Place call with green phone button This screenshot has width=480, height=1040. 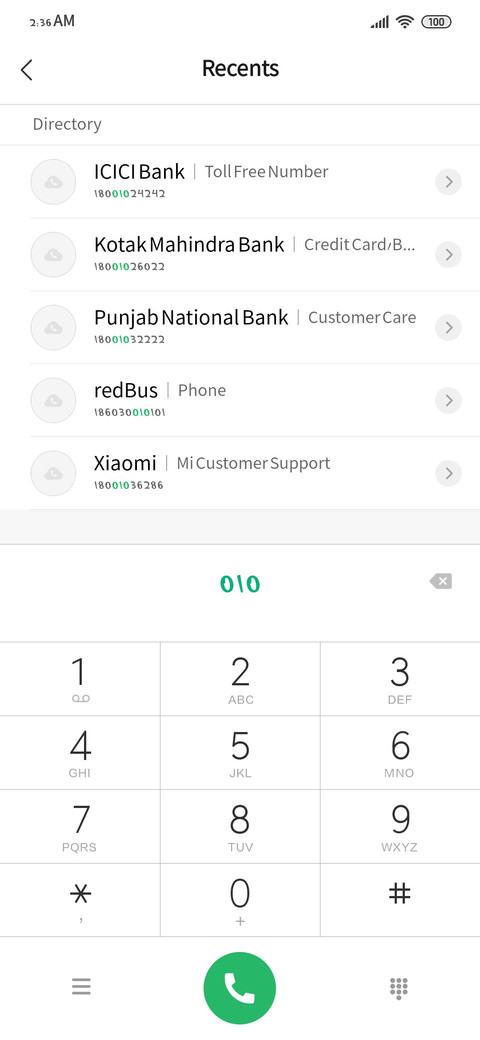tap(239, 988)
